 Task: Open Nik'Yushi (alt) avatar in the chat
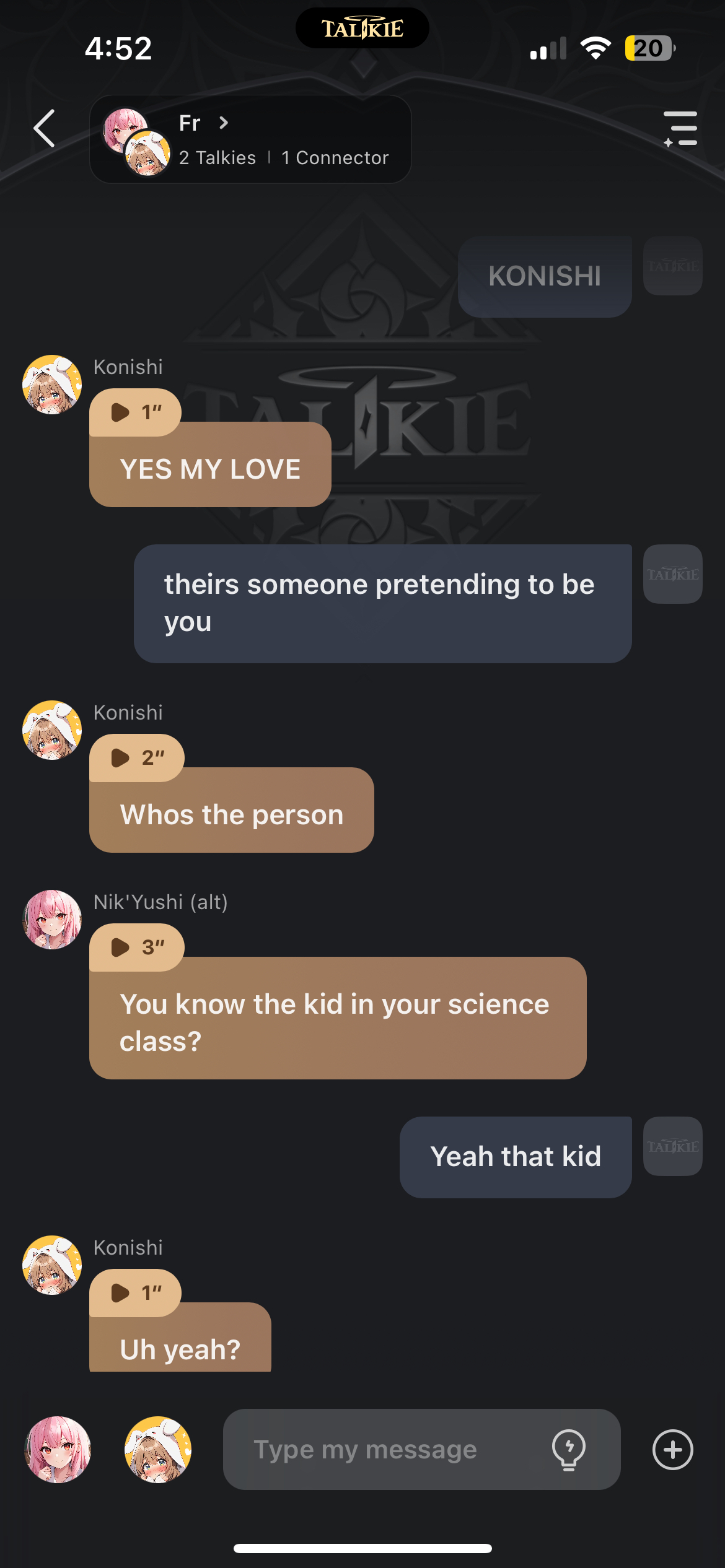coord(52,920)
